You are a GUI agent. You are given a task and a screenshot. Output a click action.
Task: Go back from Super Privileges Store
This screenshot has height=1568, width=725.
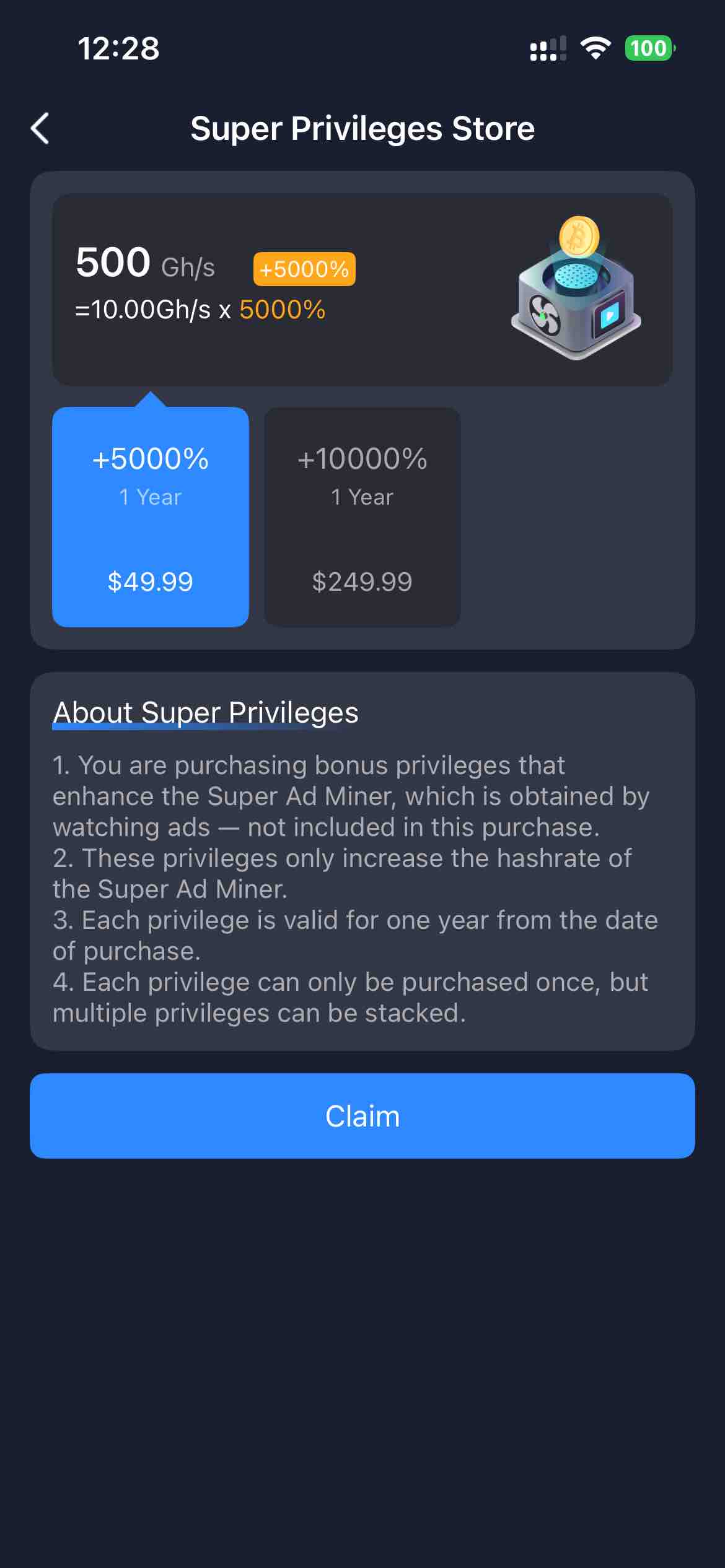coord(41,129)
